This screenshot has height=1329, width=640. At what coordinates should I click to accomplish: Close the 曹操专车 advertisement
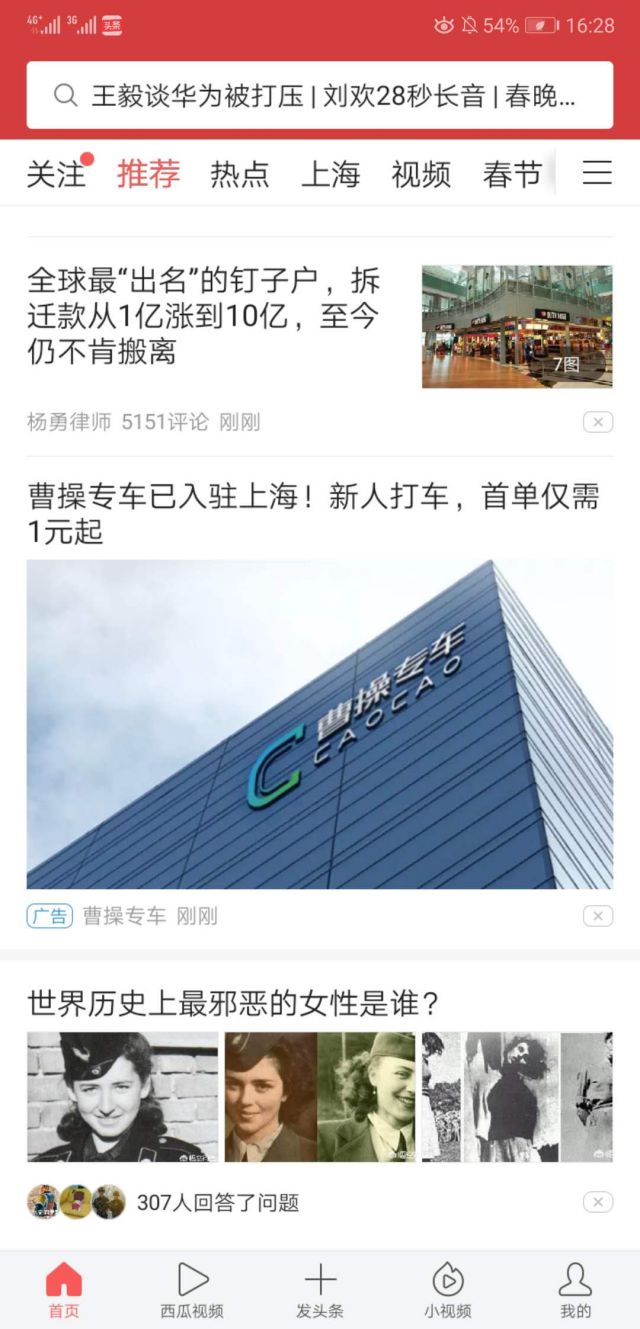point(597,916)
